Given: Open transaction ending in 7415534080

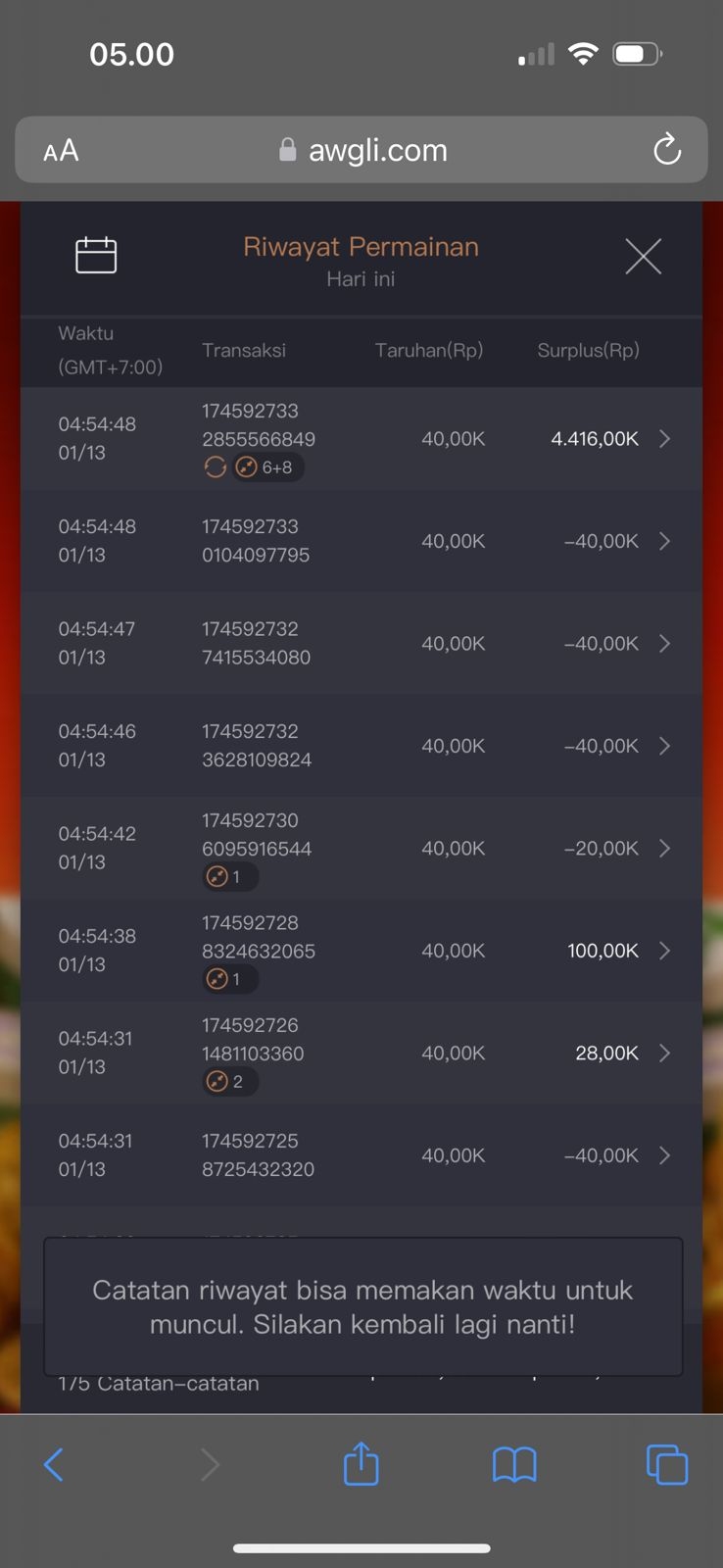Looking at the screenshot, I should click(x=664, y=644).
